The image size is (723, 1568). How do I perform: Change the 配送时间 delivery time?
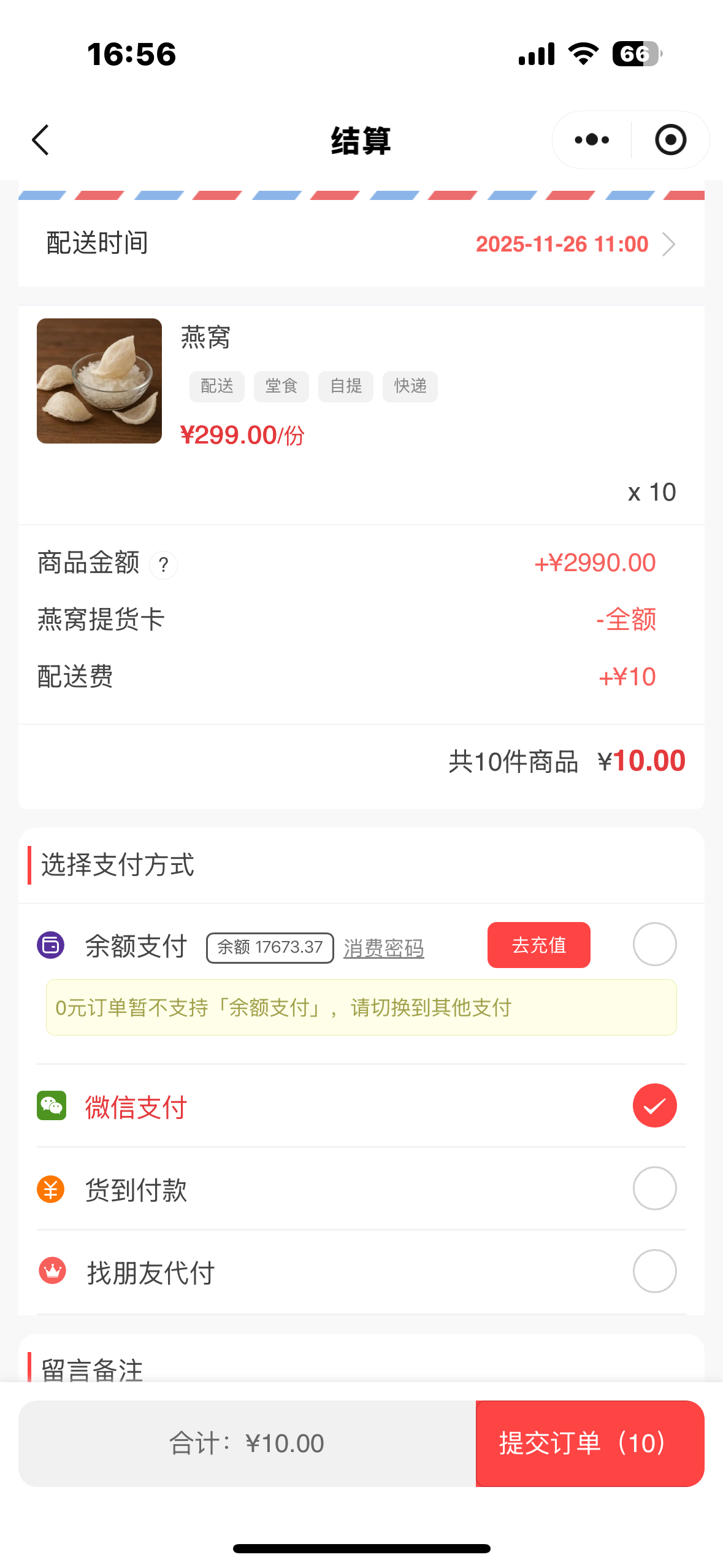[575, 244]
